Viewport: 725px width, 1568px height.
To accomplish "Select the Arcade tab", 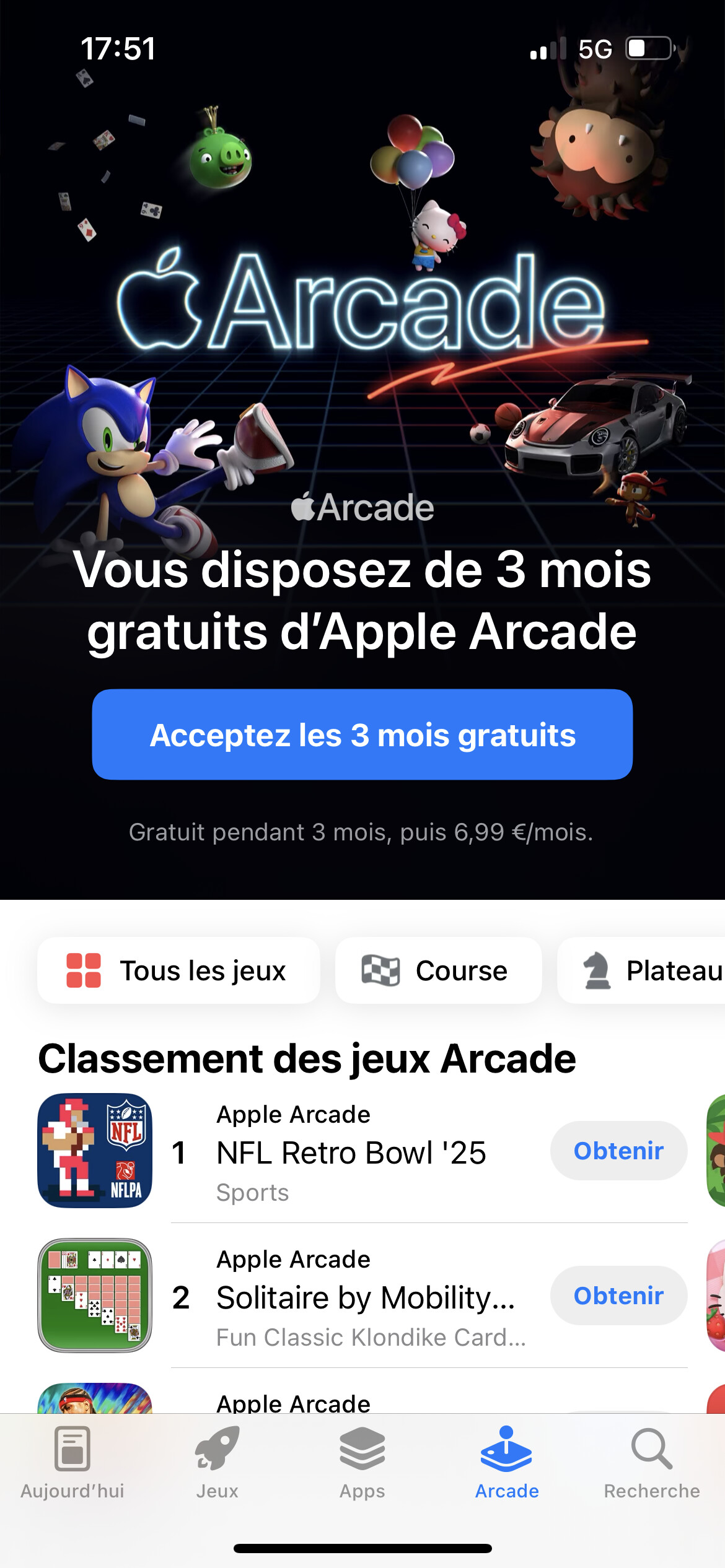I will (507, 1463).
